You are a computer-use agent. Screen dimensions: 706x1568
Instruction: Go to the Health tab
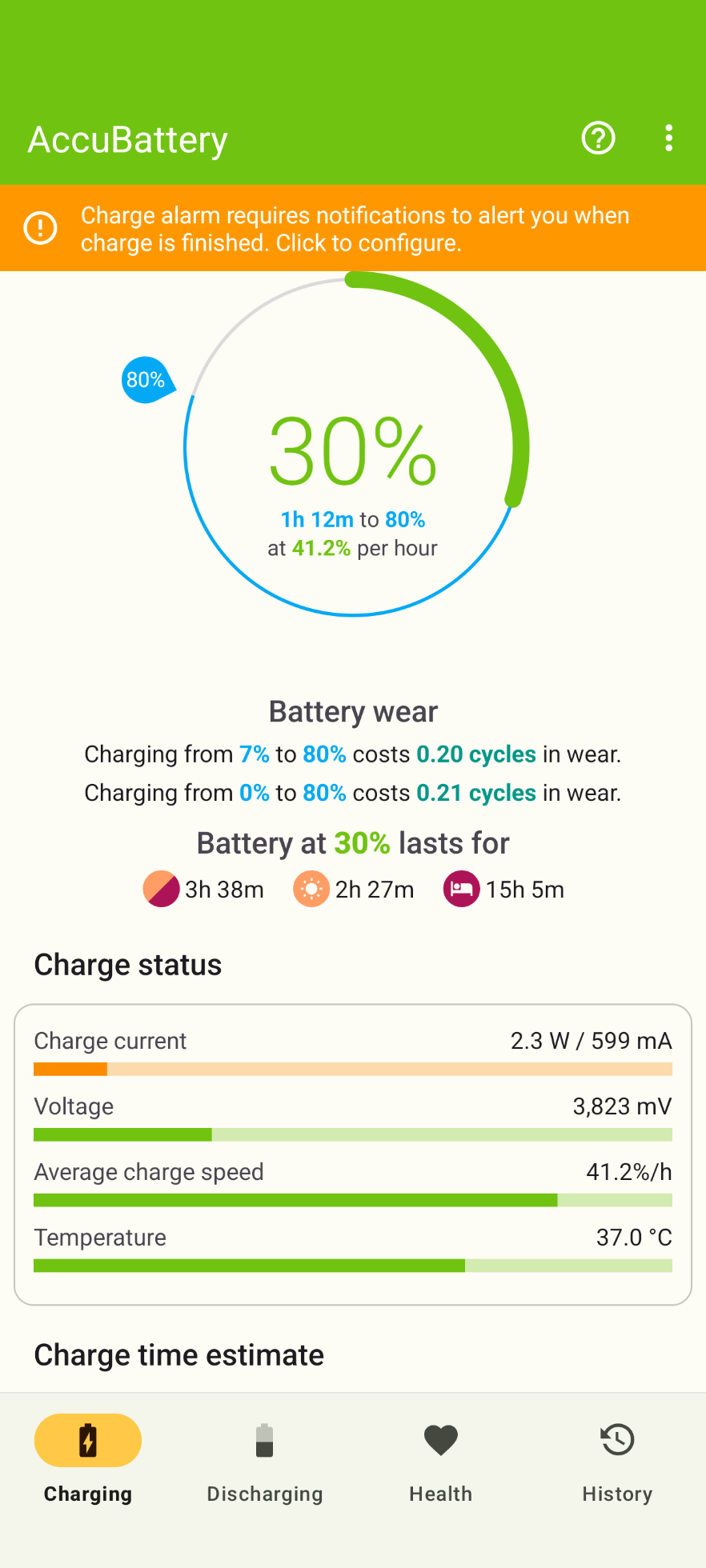click(440, 1459)
